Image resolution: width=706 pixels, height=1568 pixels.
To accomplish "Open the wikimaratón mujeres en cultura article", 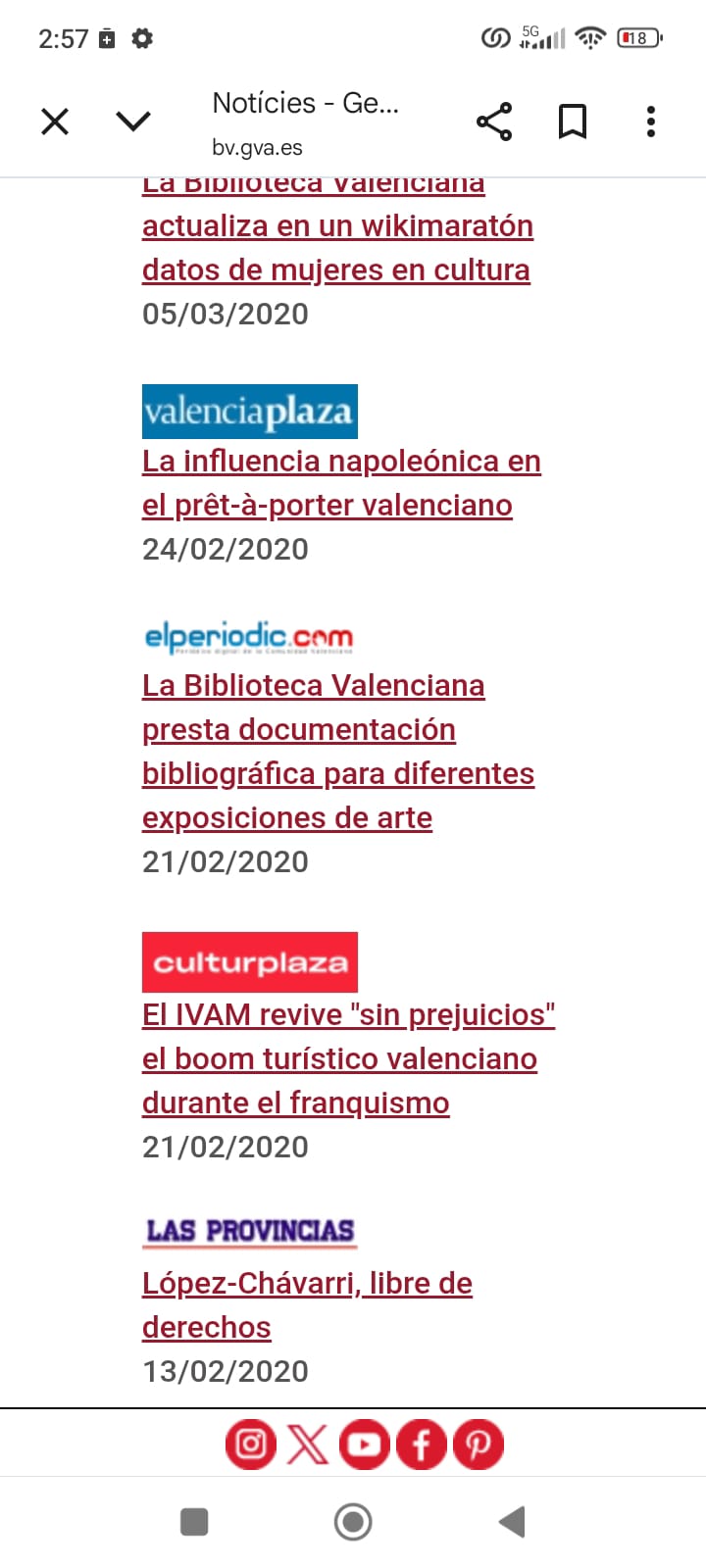I will (336, 248).
